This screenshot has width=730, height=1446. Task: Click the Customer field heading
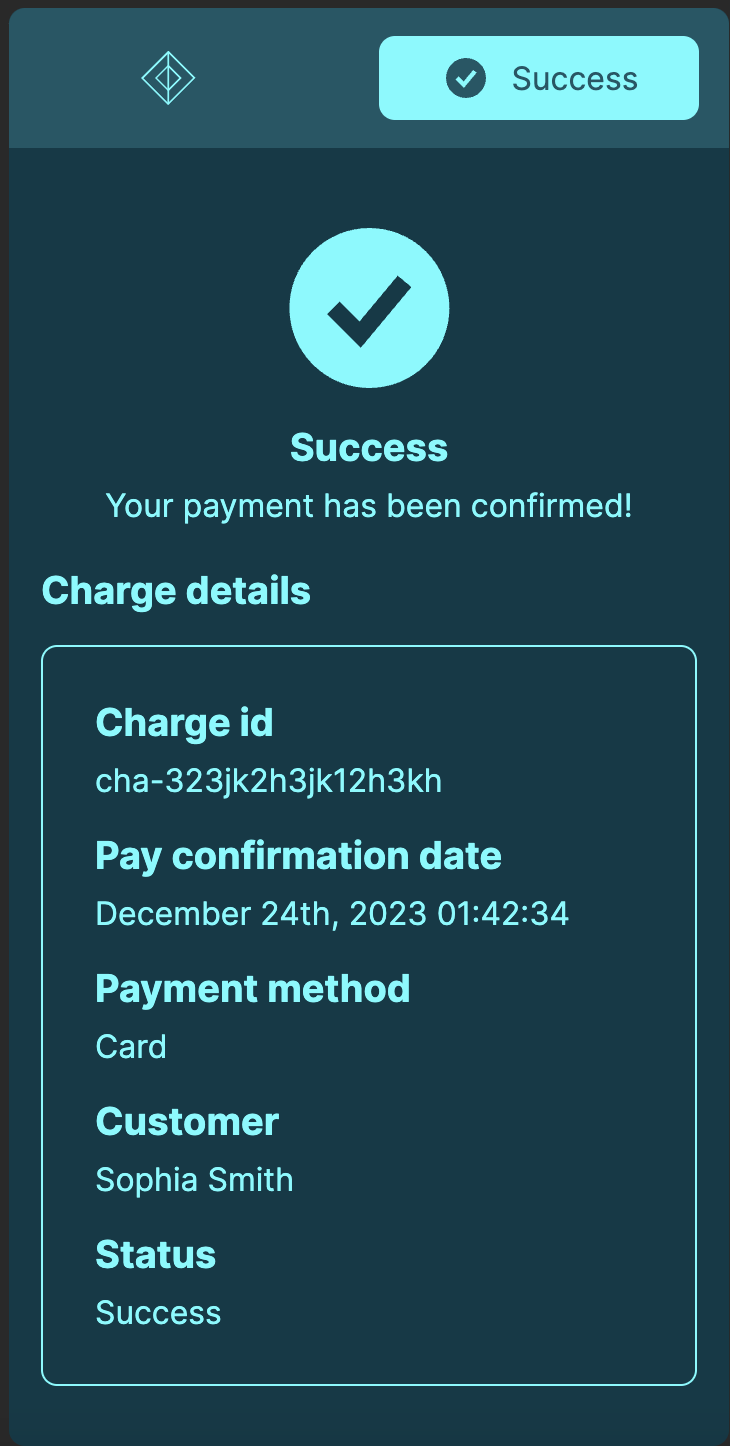point(187,1121)
